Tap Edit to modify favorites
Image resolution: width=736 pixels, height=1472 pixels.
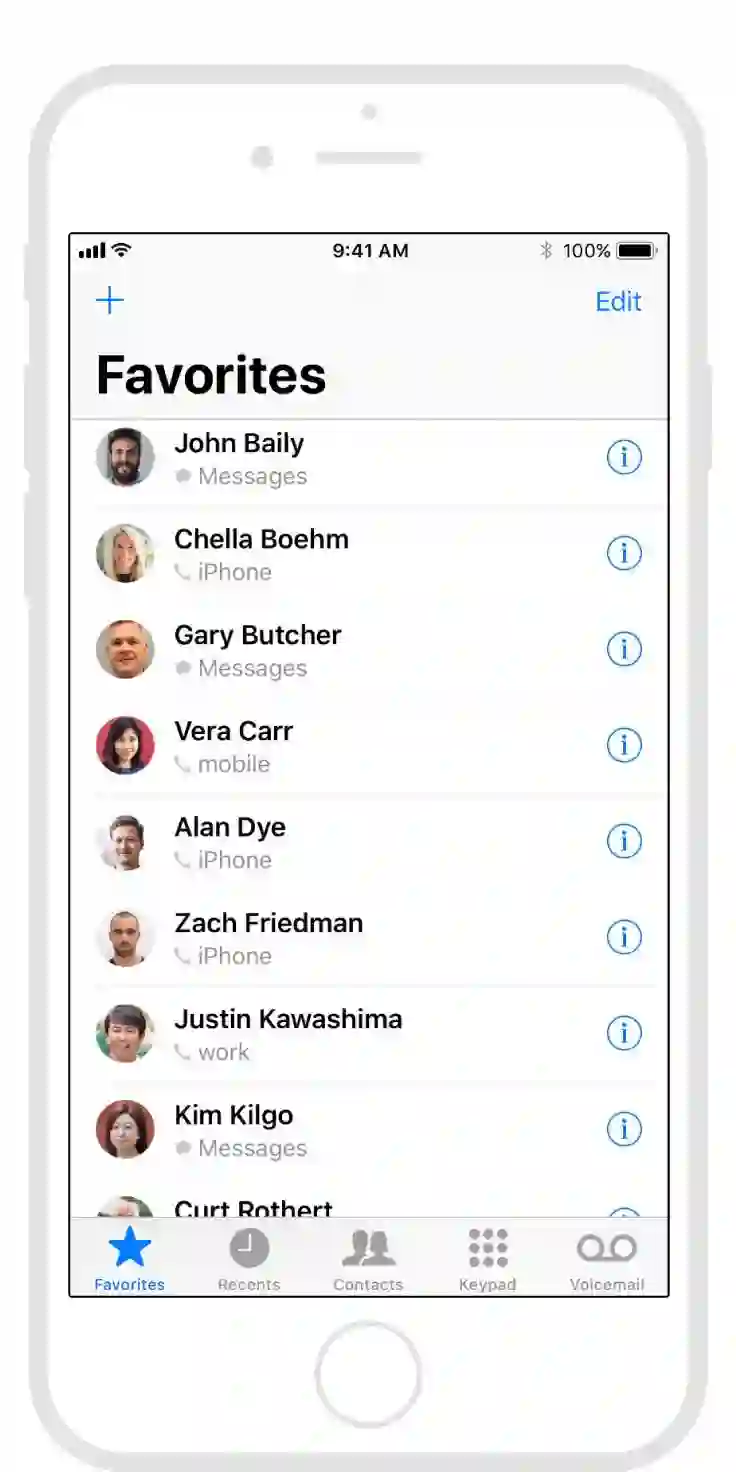tap(618, 302)
